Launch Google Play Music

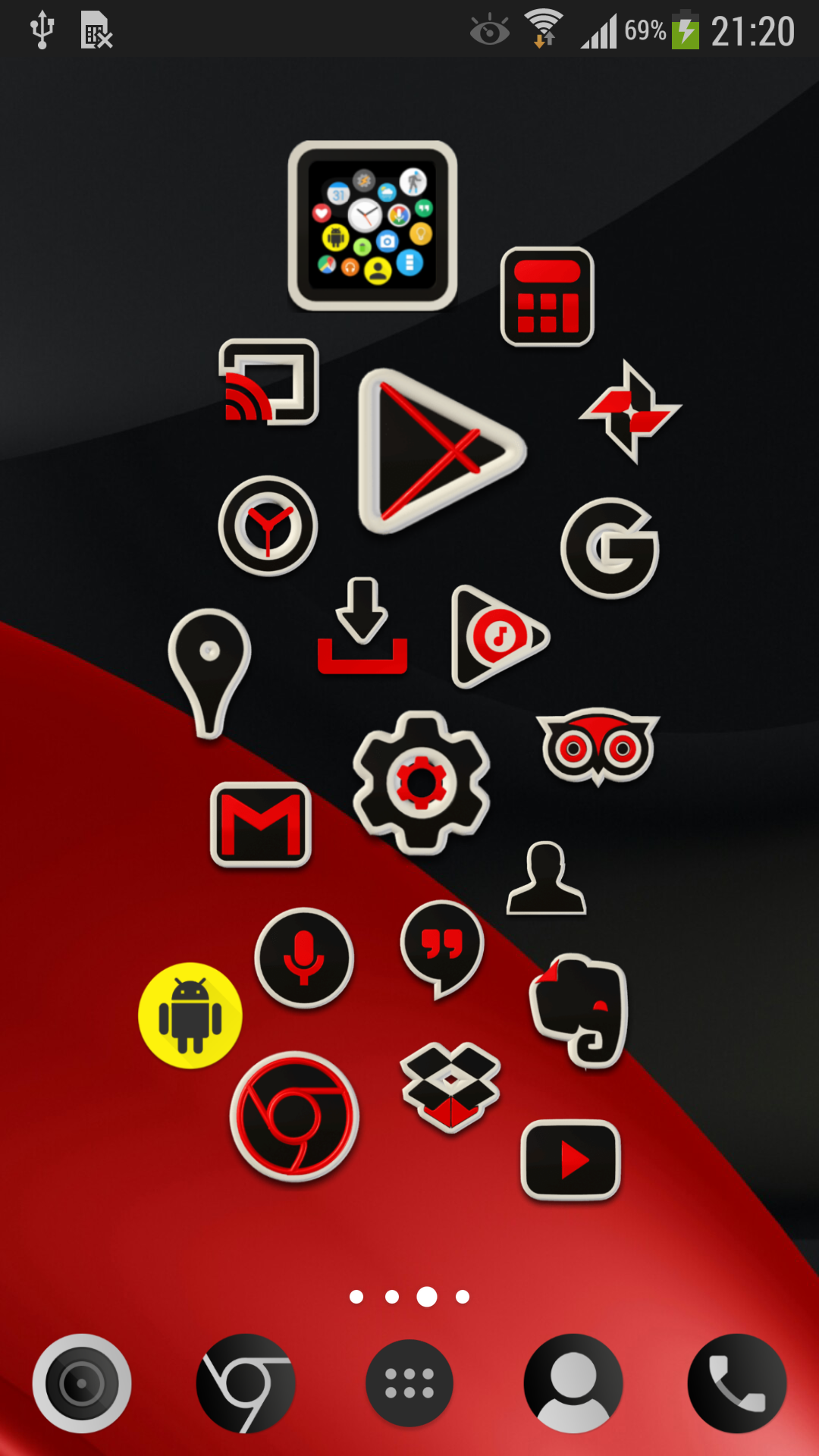(x=497, y=637)
